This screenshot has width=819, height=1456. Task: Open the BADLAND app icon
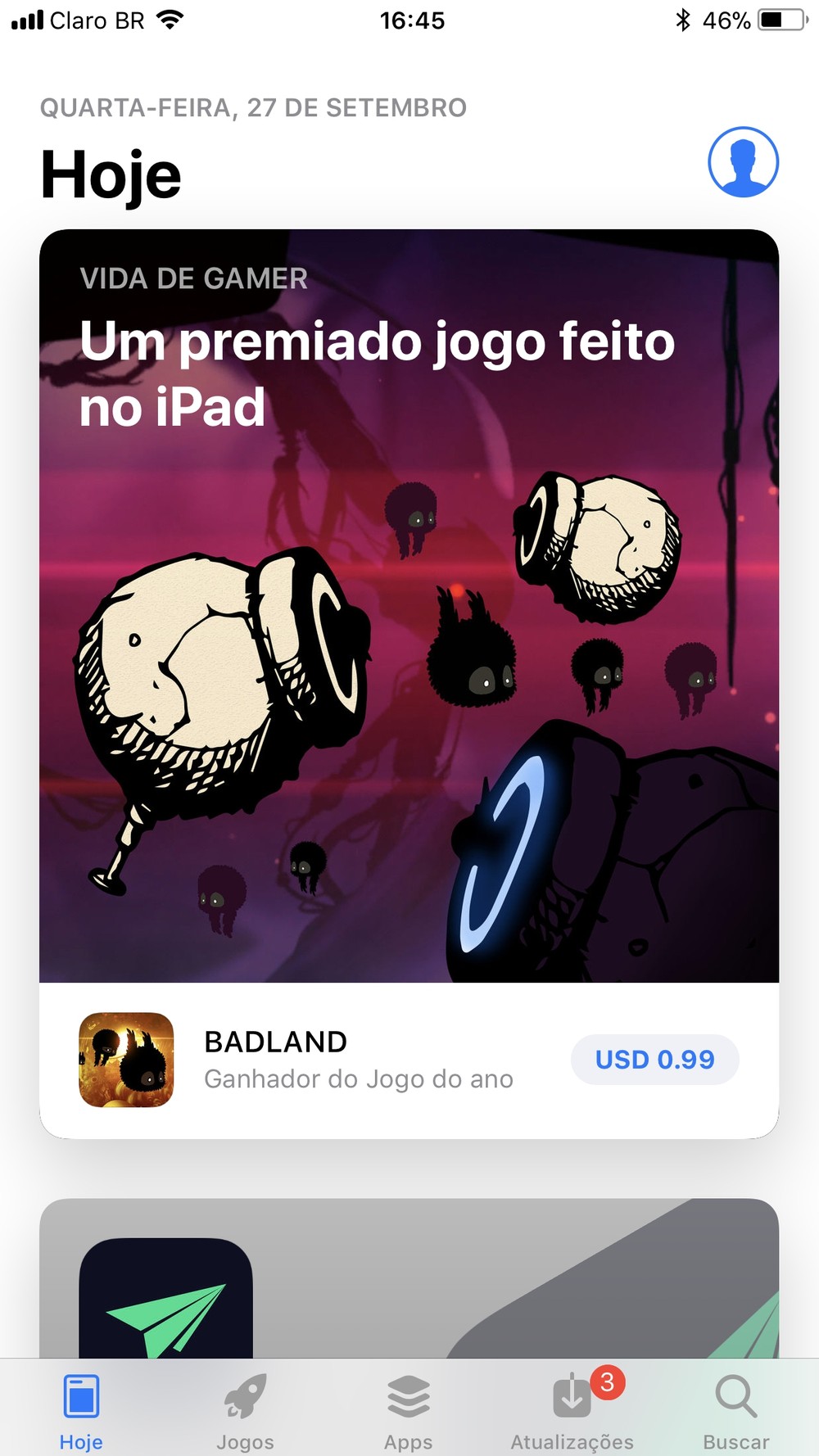point(126,1060)
